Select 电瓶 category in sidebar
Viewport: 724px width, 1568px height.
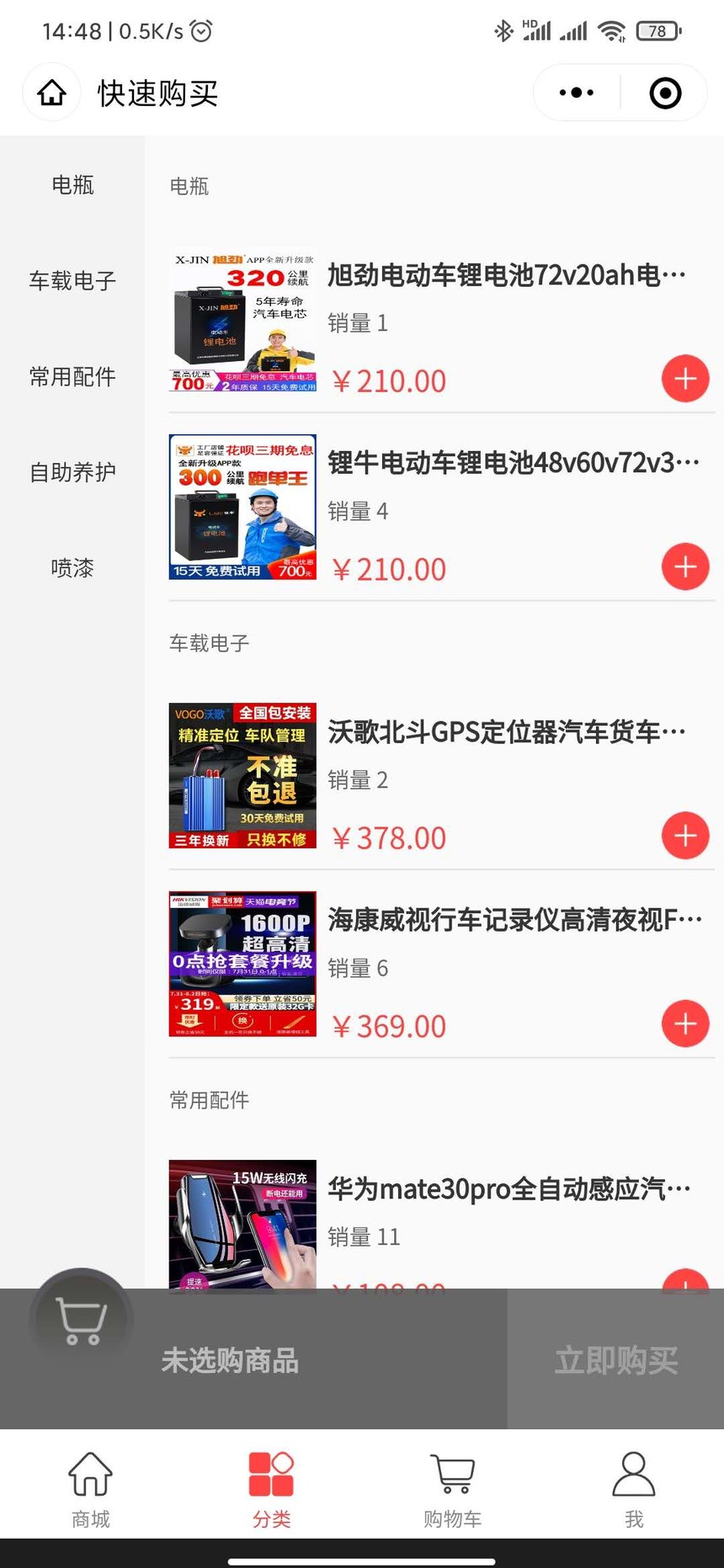click(72, 185)
